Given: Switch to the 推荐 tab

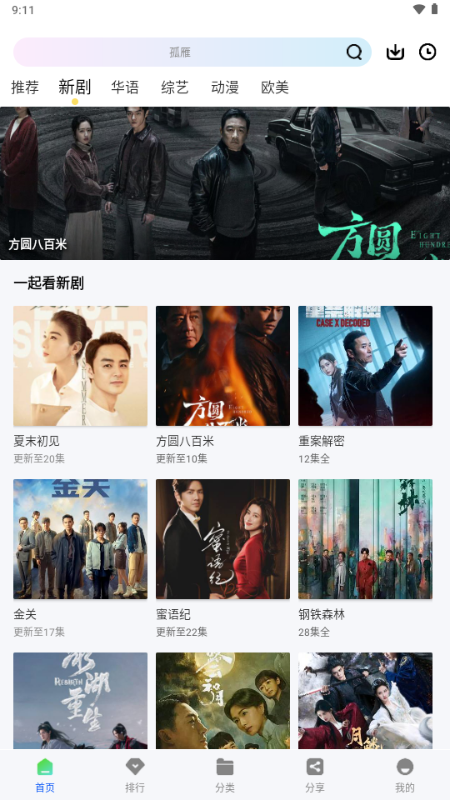Looking at the screenshot, I should pyautogui.click(x=25, y=87).
